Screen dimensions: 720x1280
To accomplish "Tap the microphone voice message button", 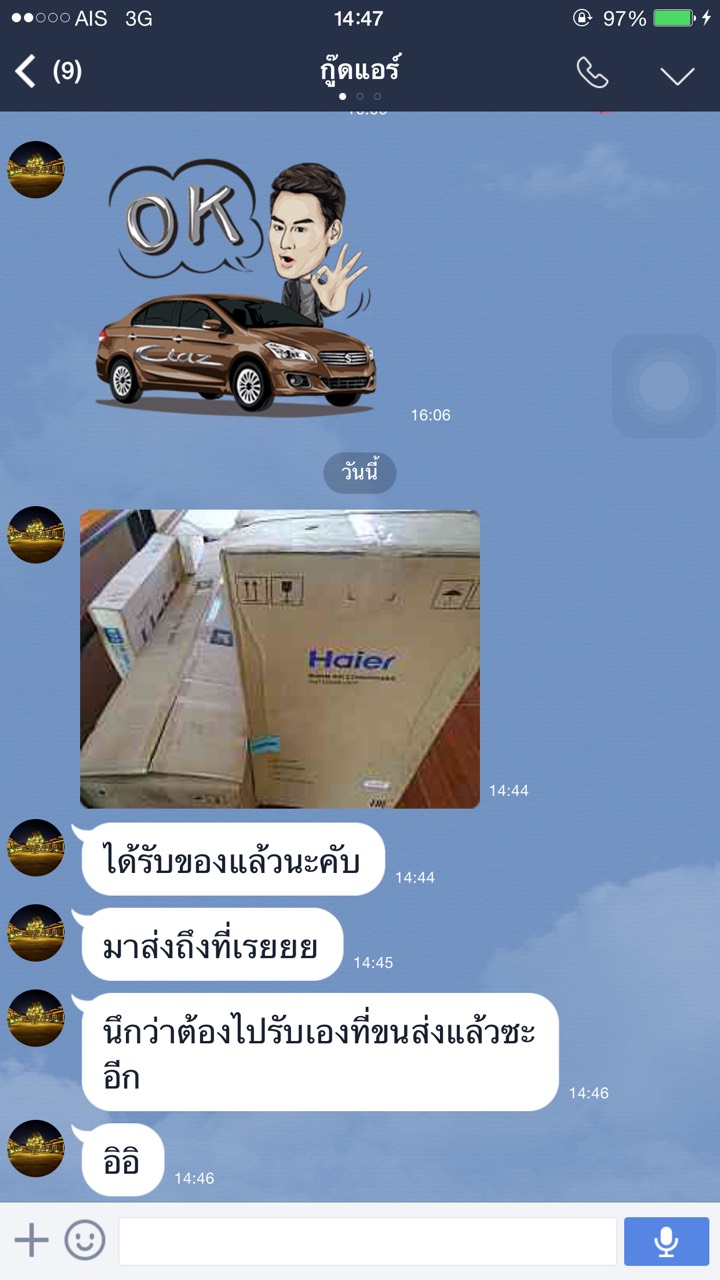I will coord(666,1241).
